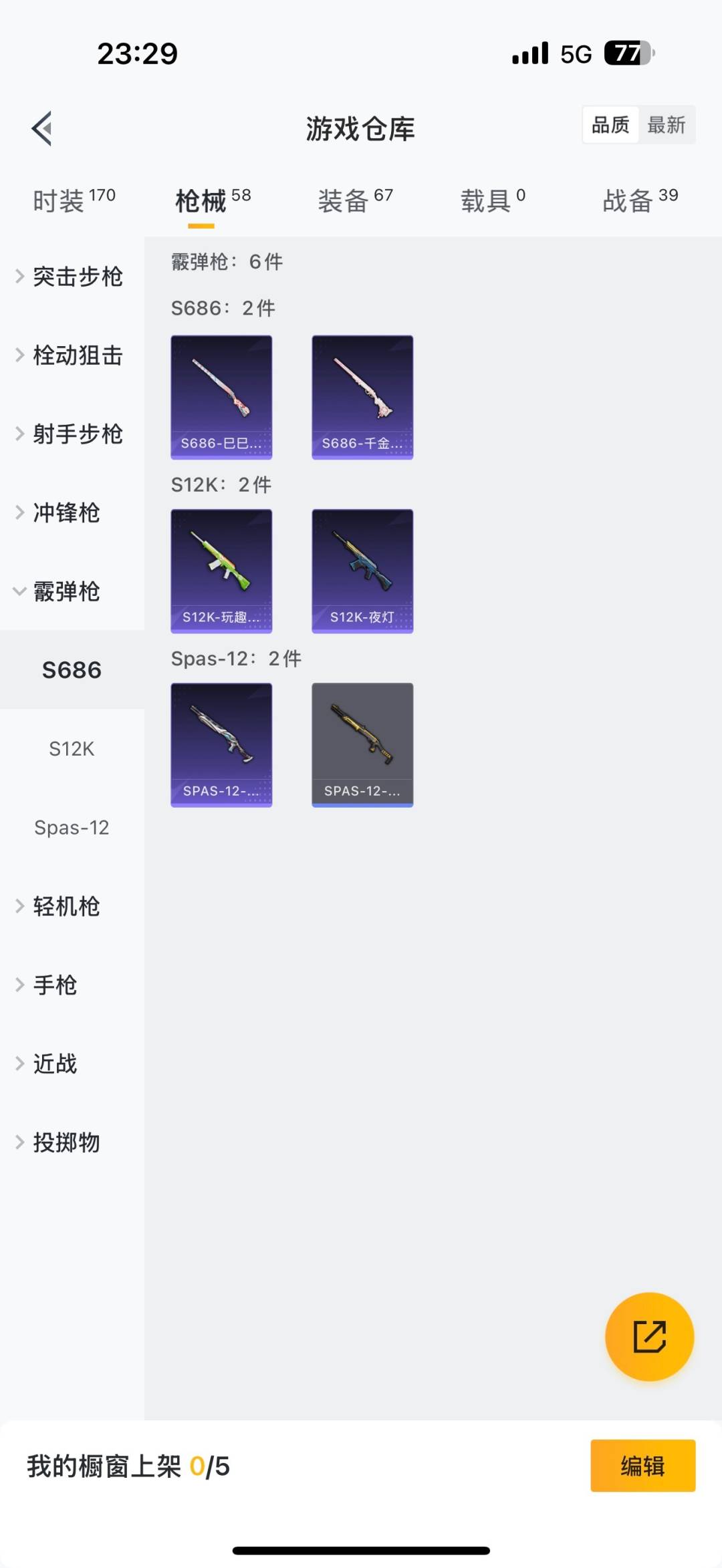Select S12K in the side list

(72, 749)
